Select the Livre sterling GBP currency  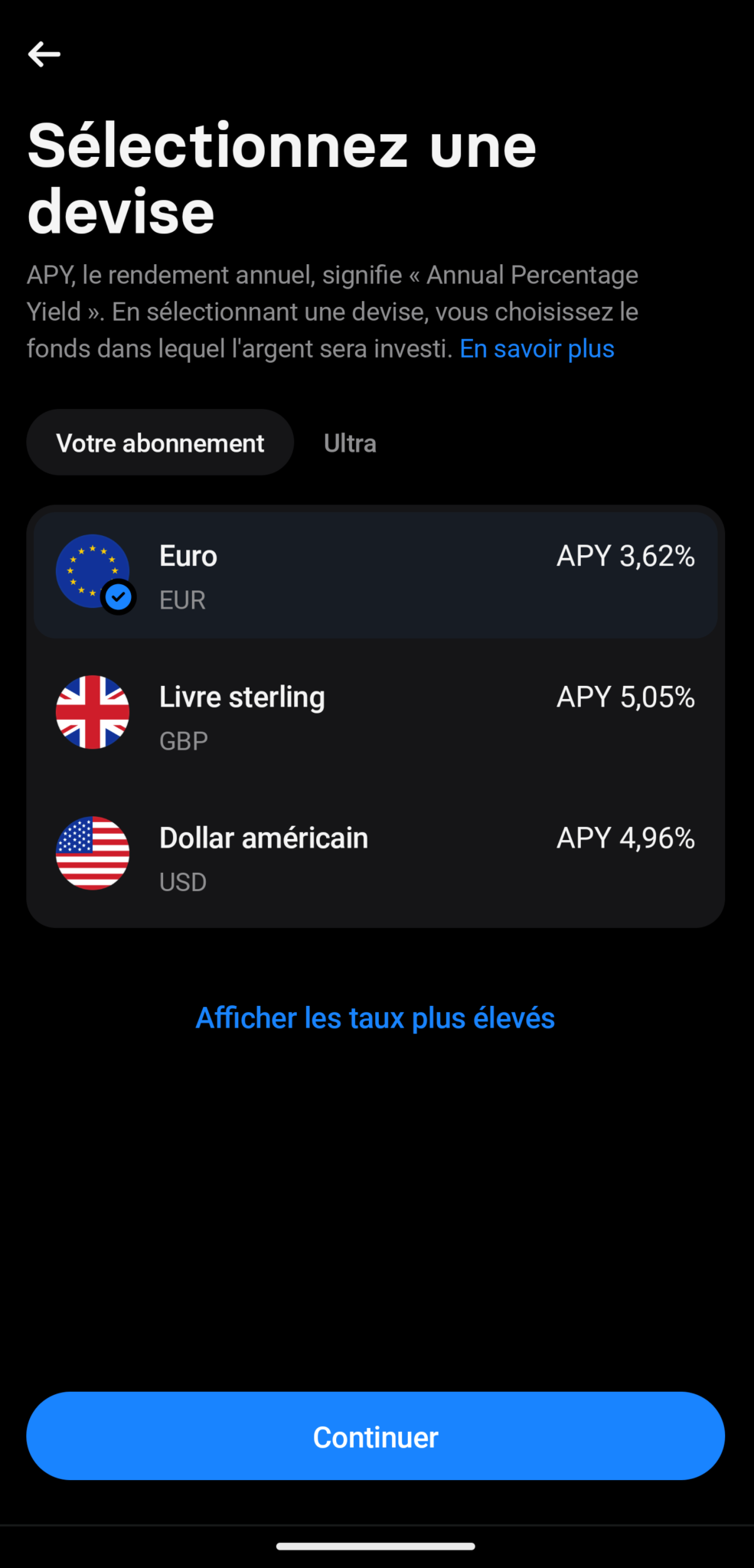coord(374,713)
